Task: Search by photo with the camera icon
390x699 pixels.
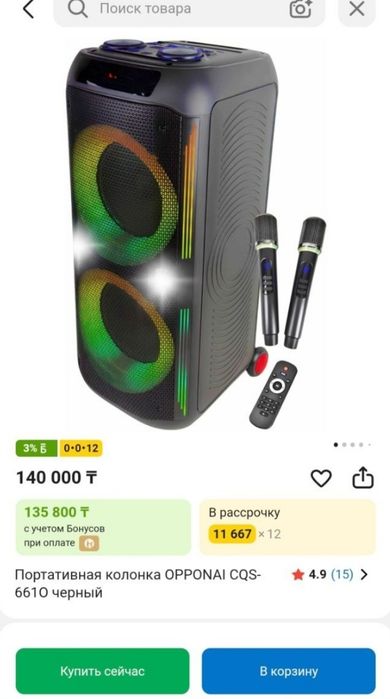Action: click(x=301, y=9)
